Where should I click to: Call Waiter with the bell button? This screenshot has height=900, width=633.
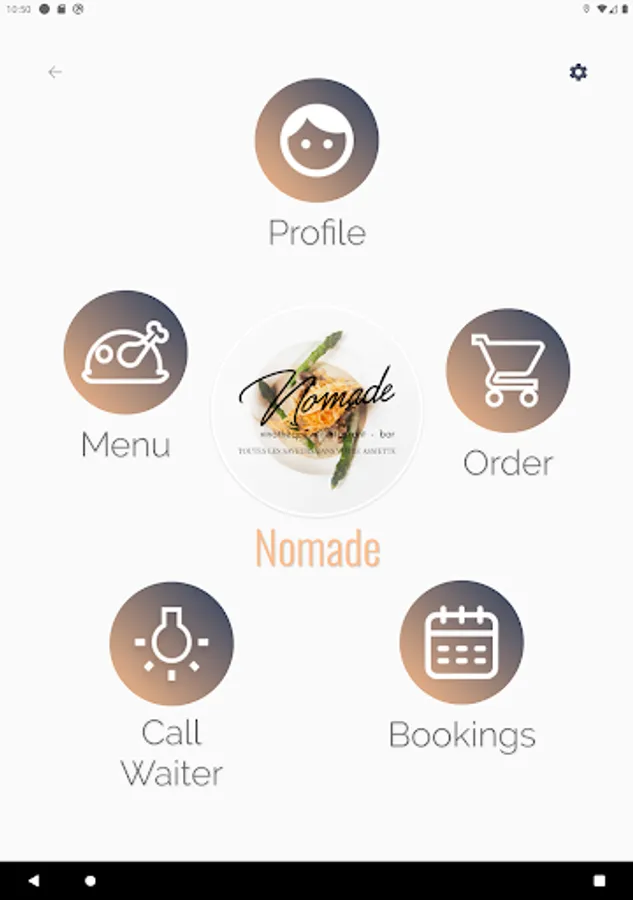tap(172, 643)
